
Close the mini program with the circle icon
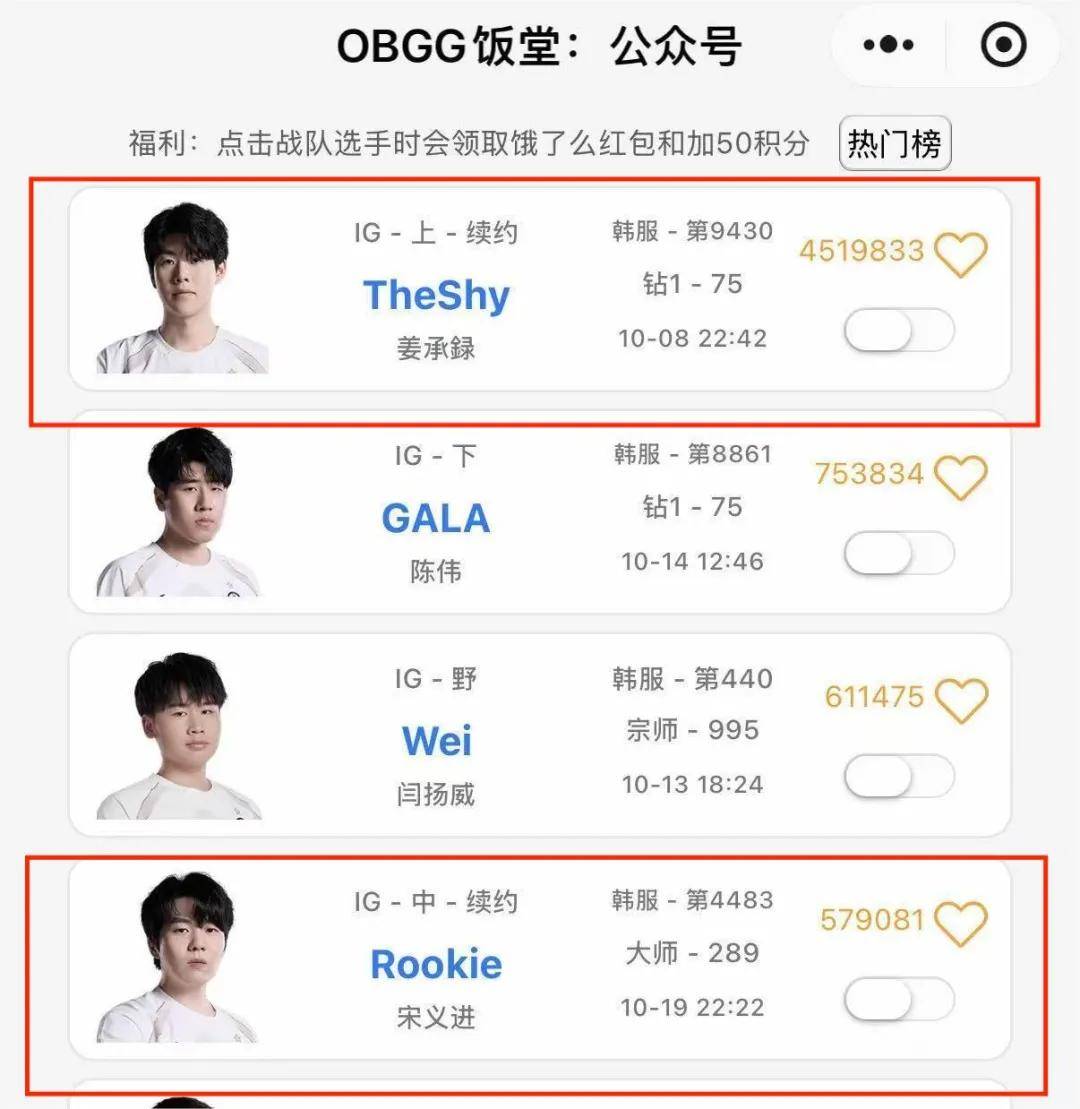(x=1003, y=45)
